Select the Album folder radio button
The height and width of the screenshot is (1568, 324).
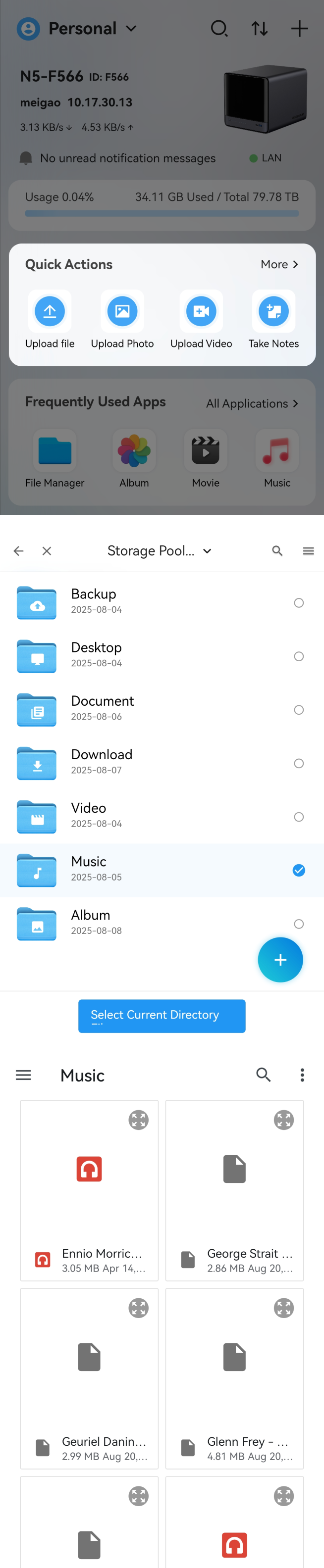coord(298,924)
